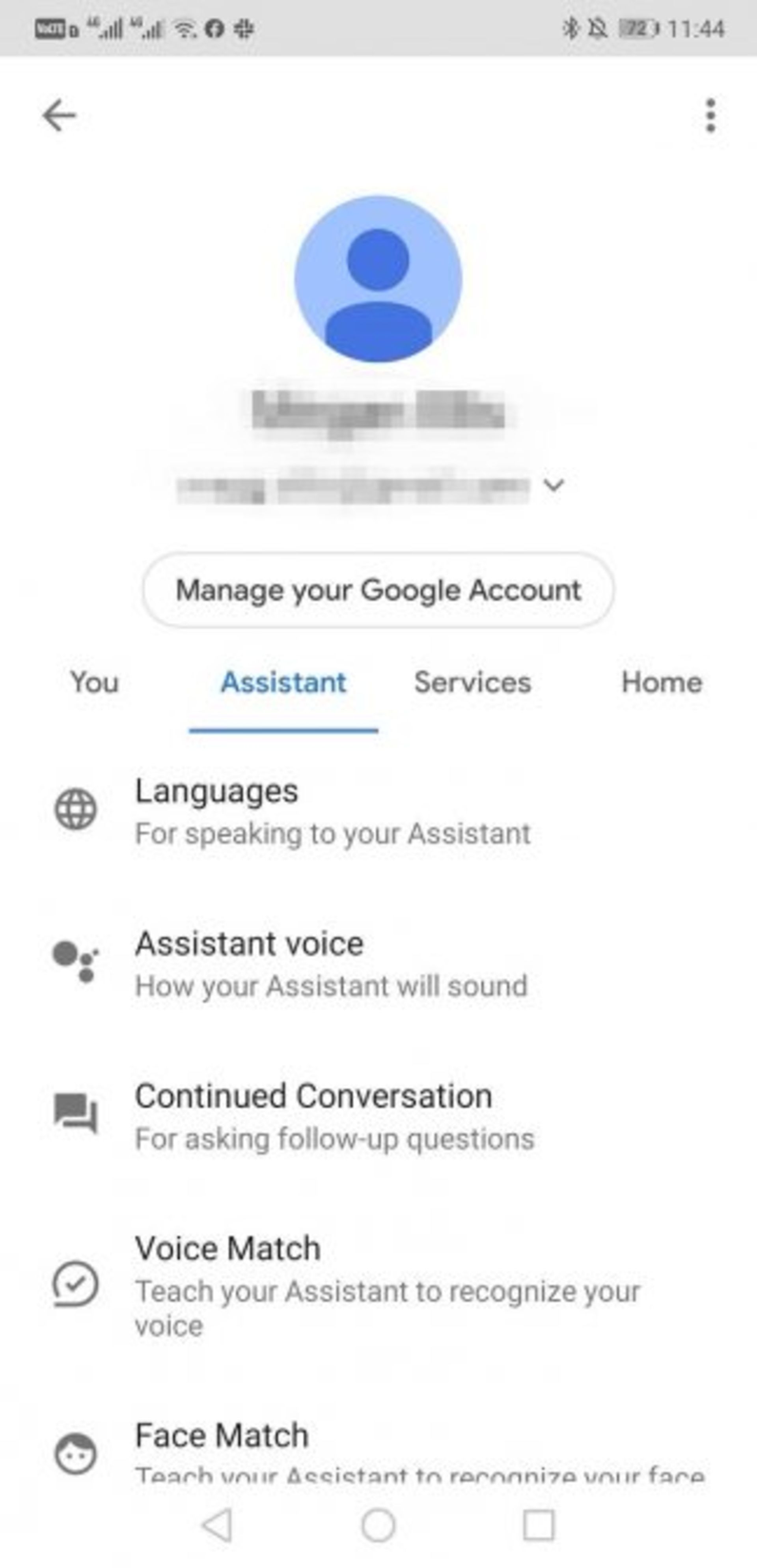Open Languages settings

click(x=332, y=811)
